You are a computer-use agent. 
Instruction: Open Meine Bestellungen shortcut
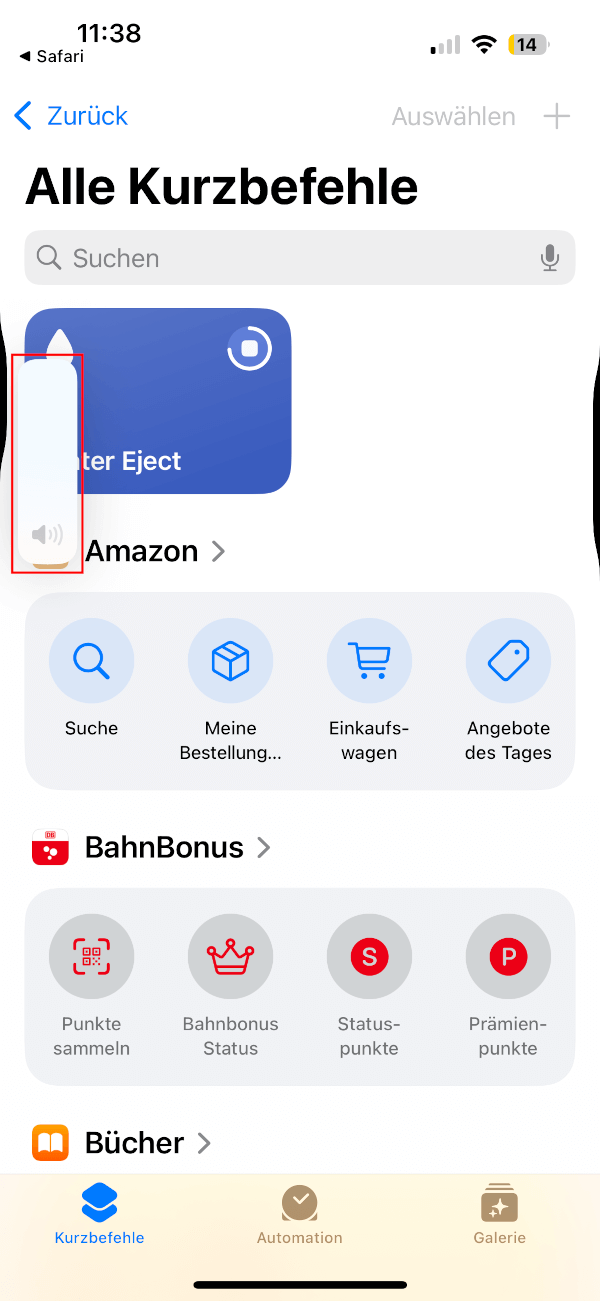(230, 661)
